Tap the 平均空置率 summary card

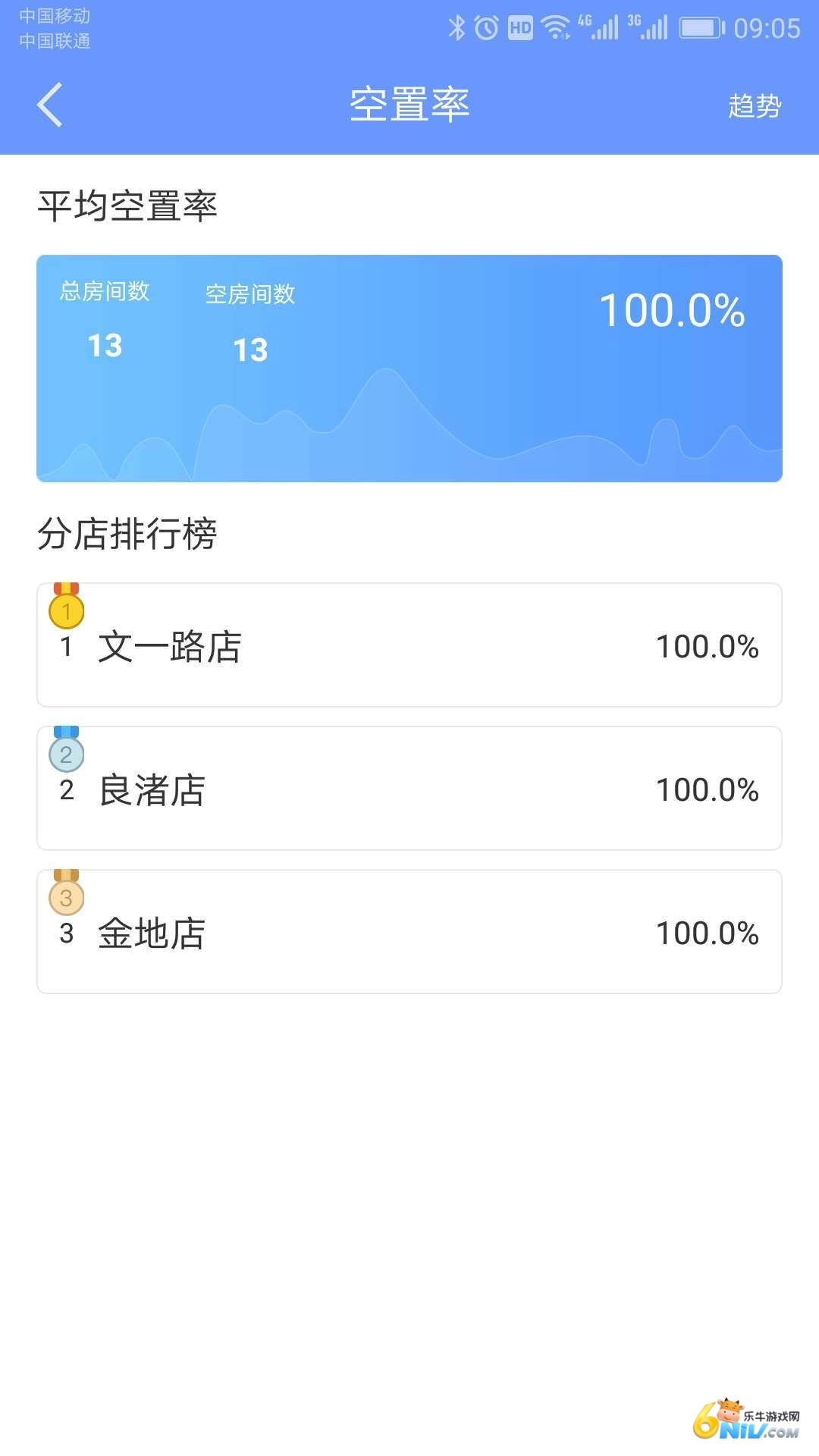pyautogui.click(x=409, y=368)
